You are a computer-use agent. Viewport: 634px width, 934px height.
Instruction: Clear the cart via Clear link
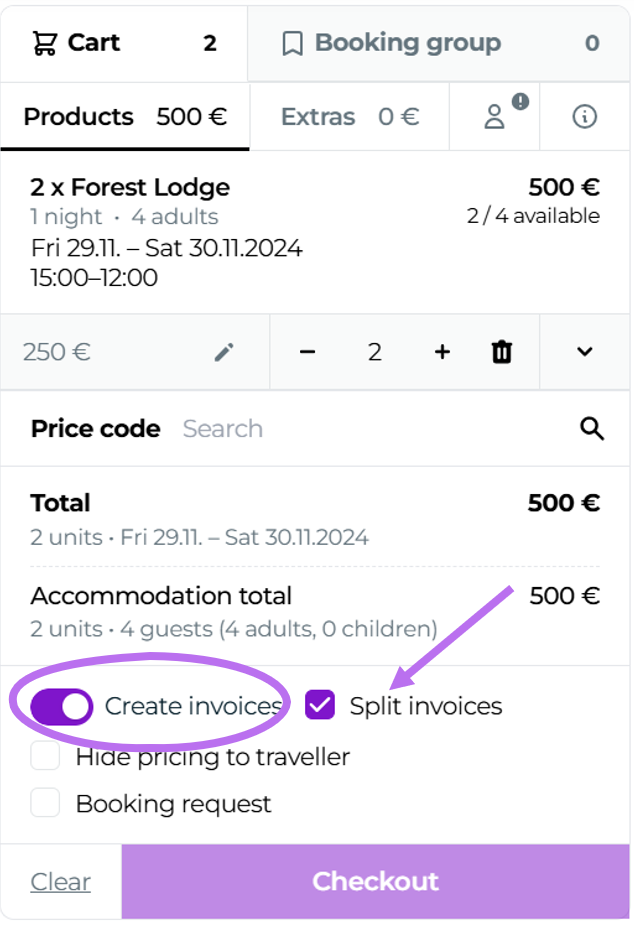point(60,882)
